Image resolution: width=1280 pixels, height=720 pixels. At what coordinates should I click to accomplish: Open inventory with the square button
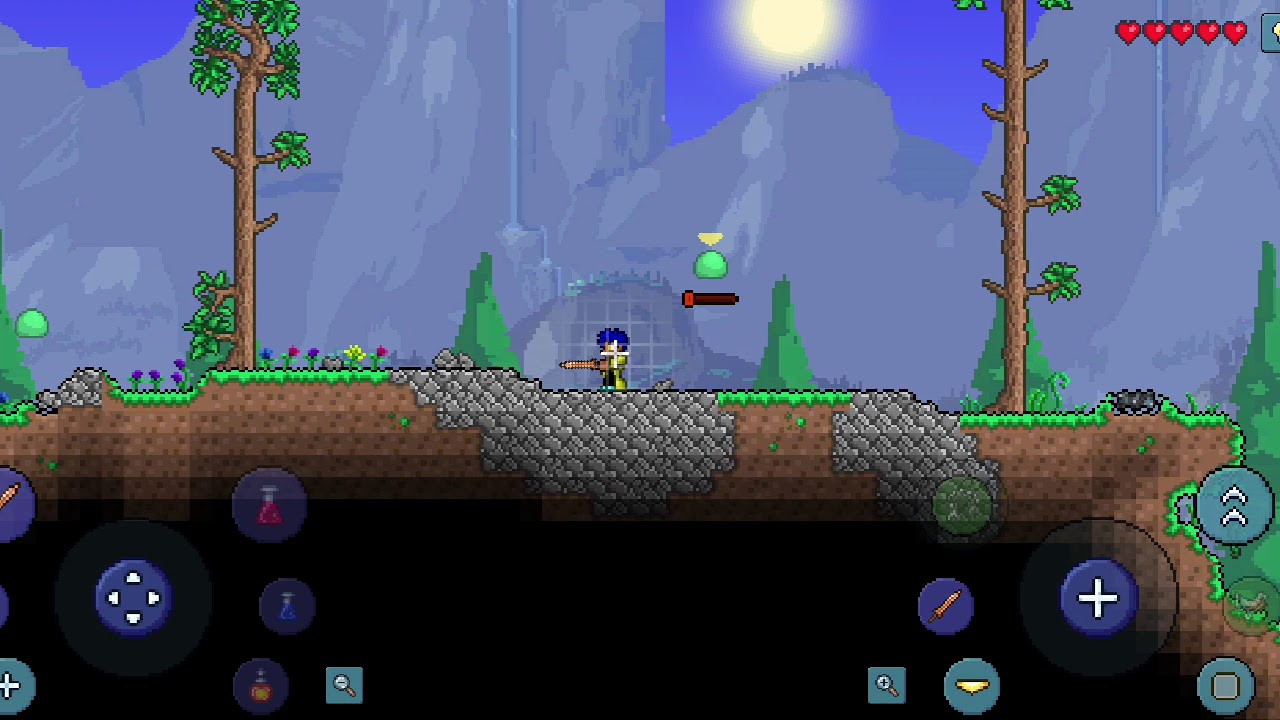(x=1226, y=686)
